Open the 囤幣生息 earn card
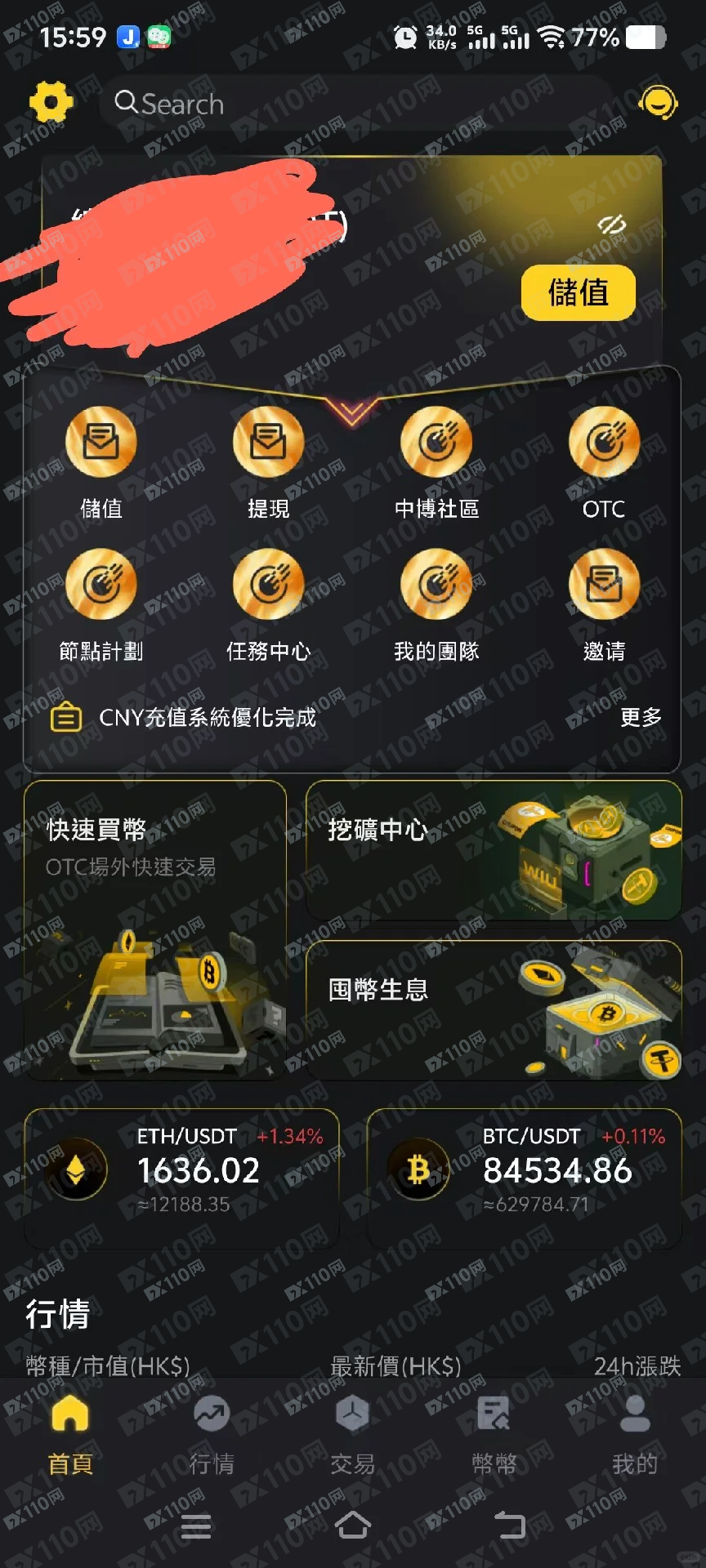The image size is (706, 1568). point(494,1009)
